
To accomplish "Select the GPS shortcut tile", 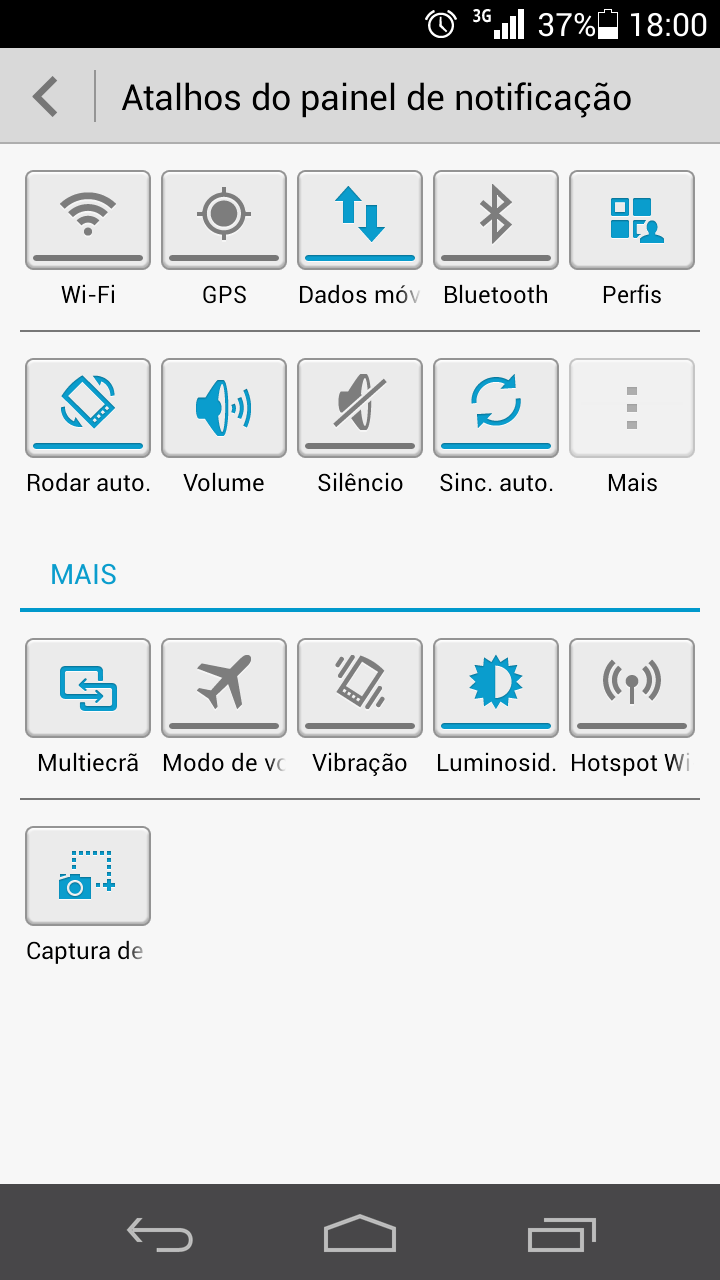I will [224, 220].
